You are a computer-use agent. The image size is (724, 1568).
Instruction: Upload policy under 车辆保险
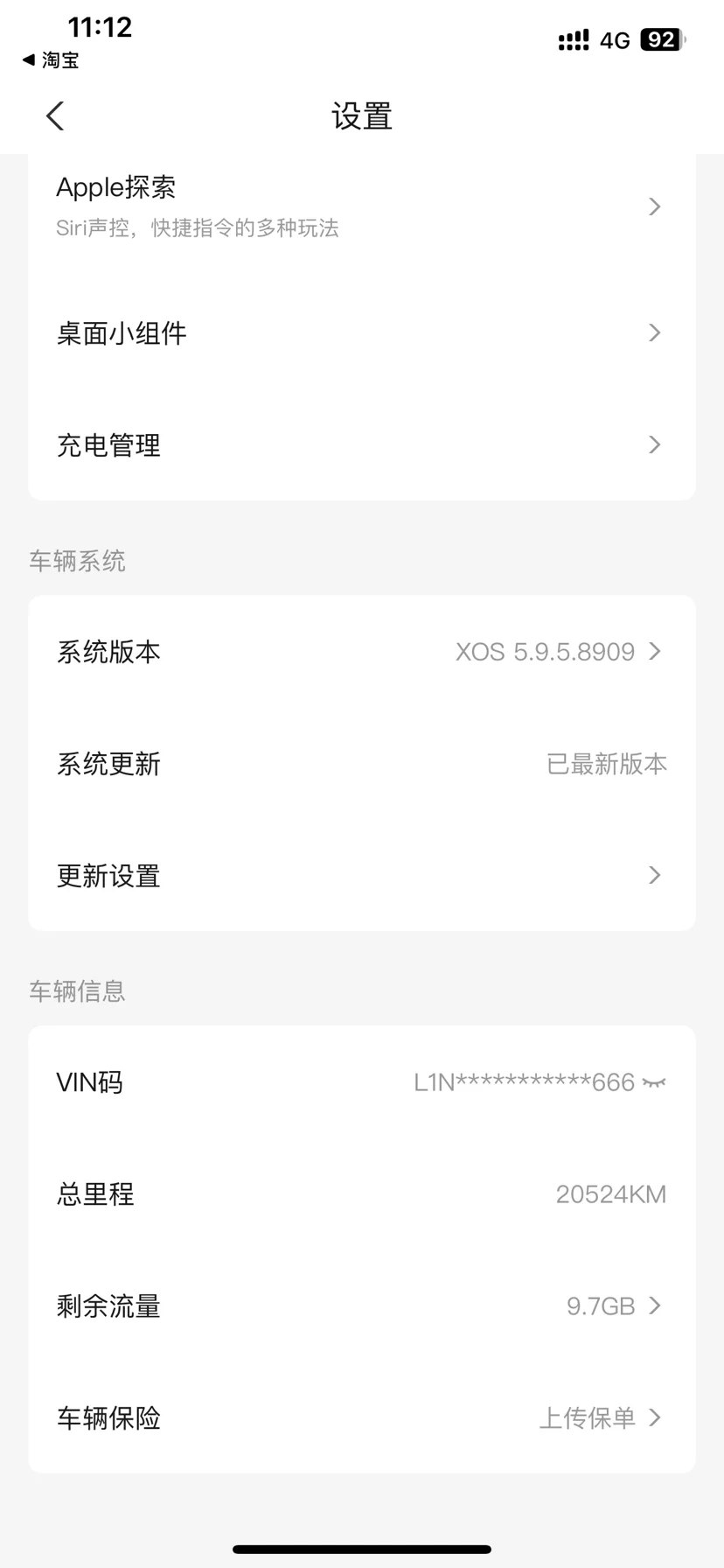600,1418
